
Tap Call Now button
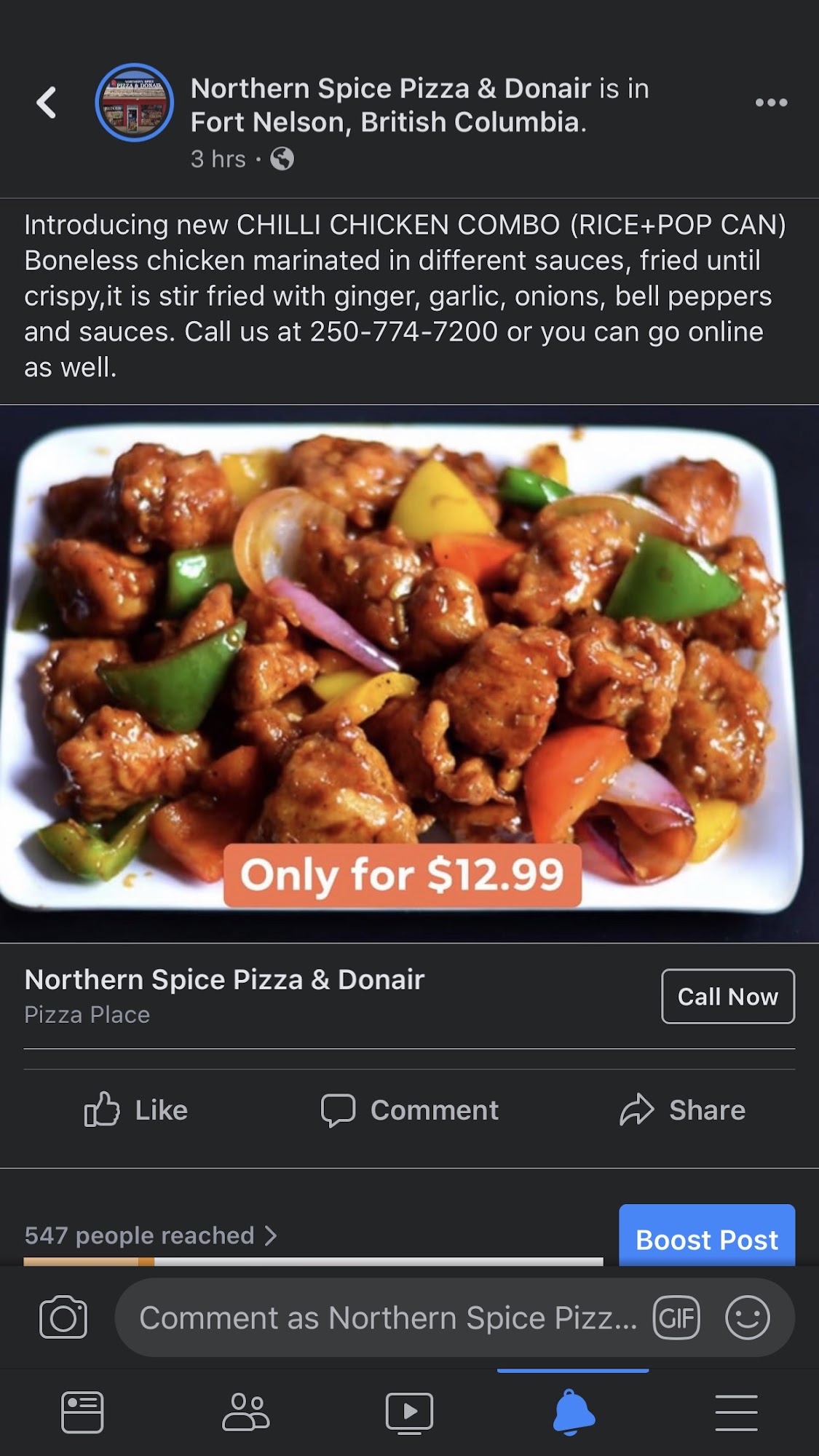click(x=727, y=996)
